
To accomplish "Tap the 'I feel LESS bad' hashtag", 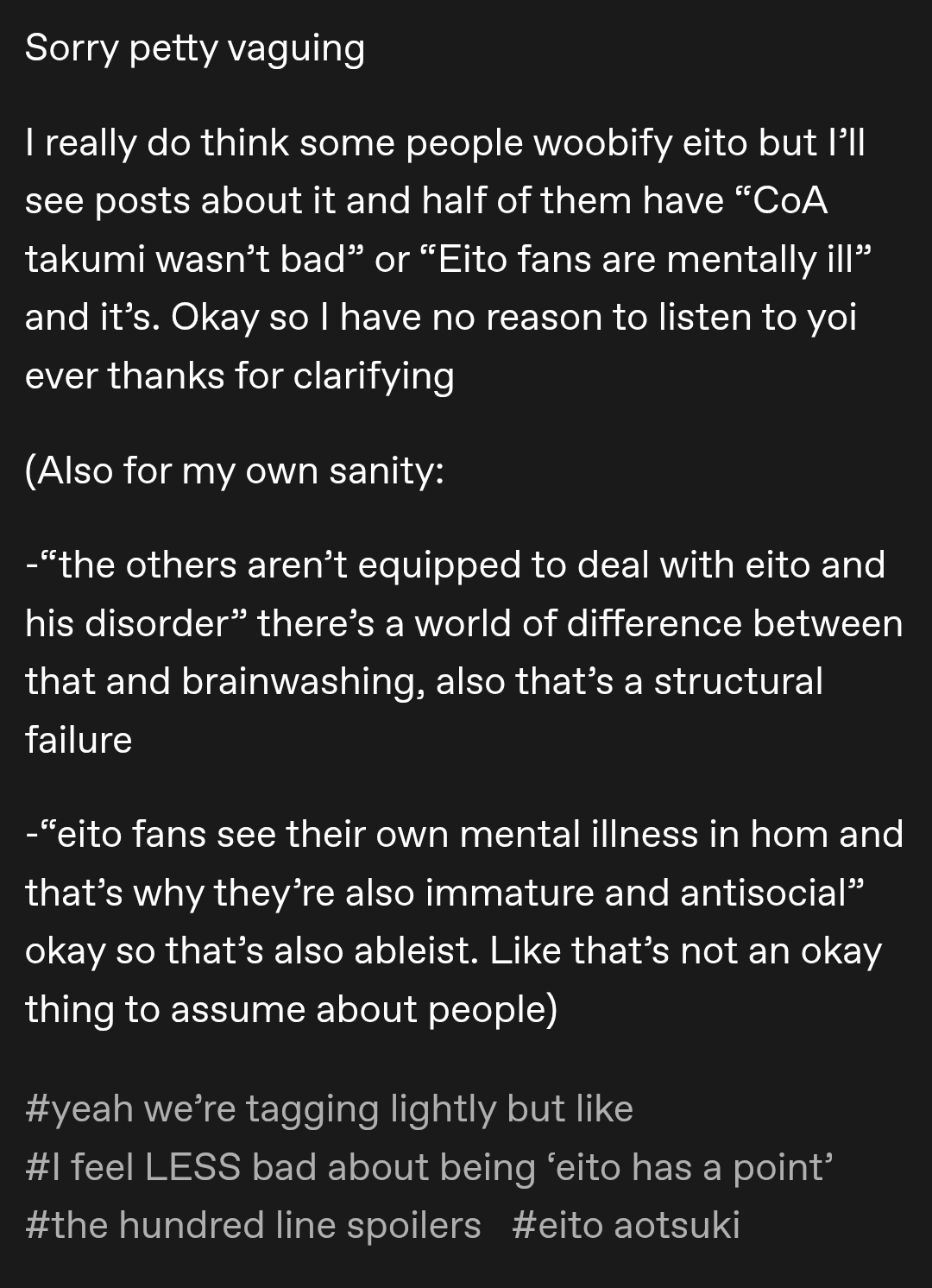I will pyautogui.click(x=429, y=1167).
